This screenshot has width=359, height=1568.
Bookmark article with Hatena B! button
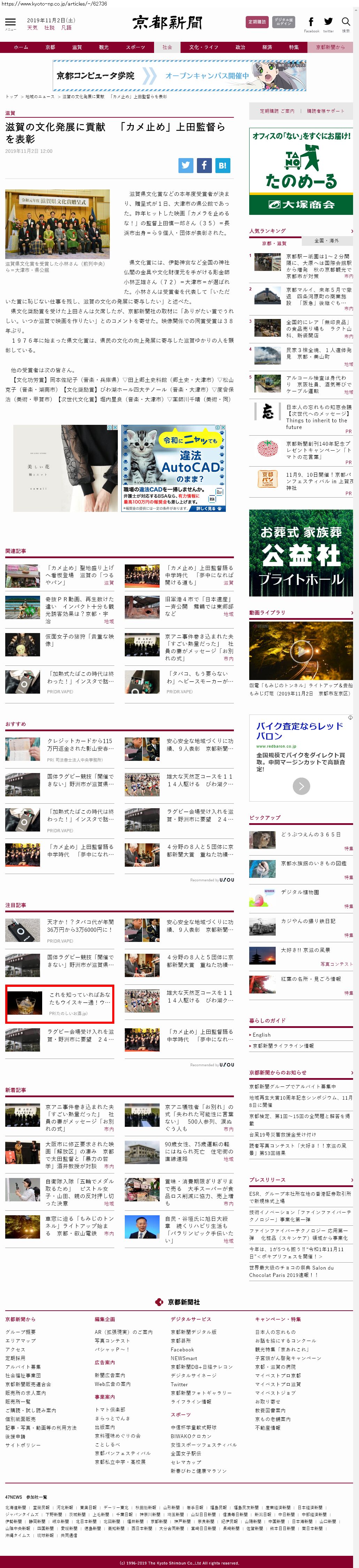(222, 165)
